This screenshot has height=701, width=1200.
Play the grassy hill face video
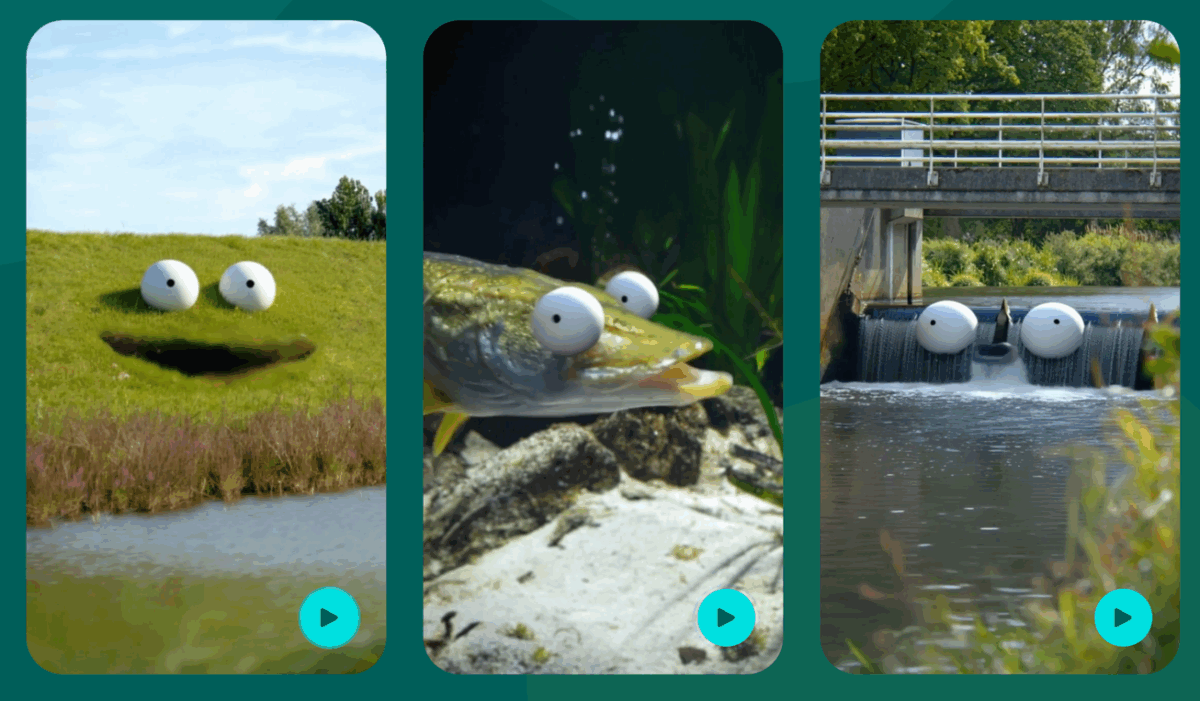(329, 617)
